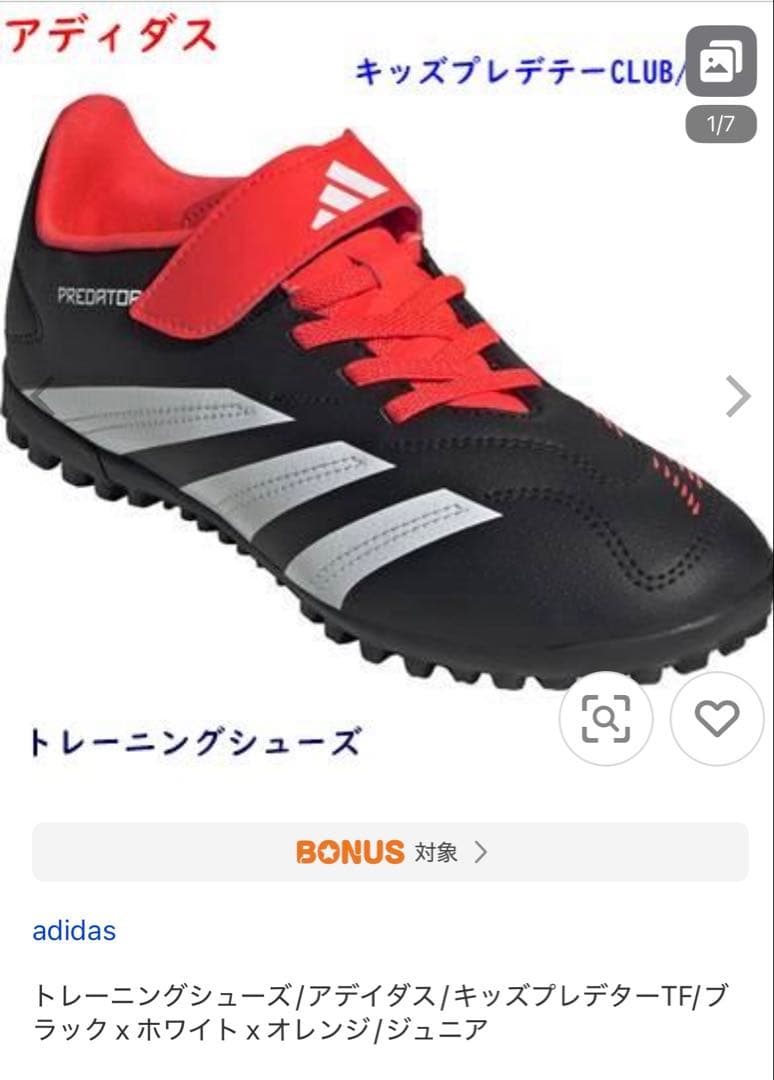Screen dimensions: 774x1080
Task: Open the image gallery icon
Action: click(720, 62)
